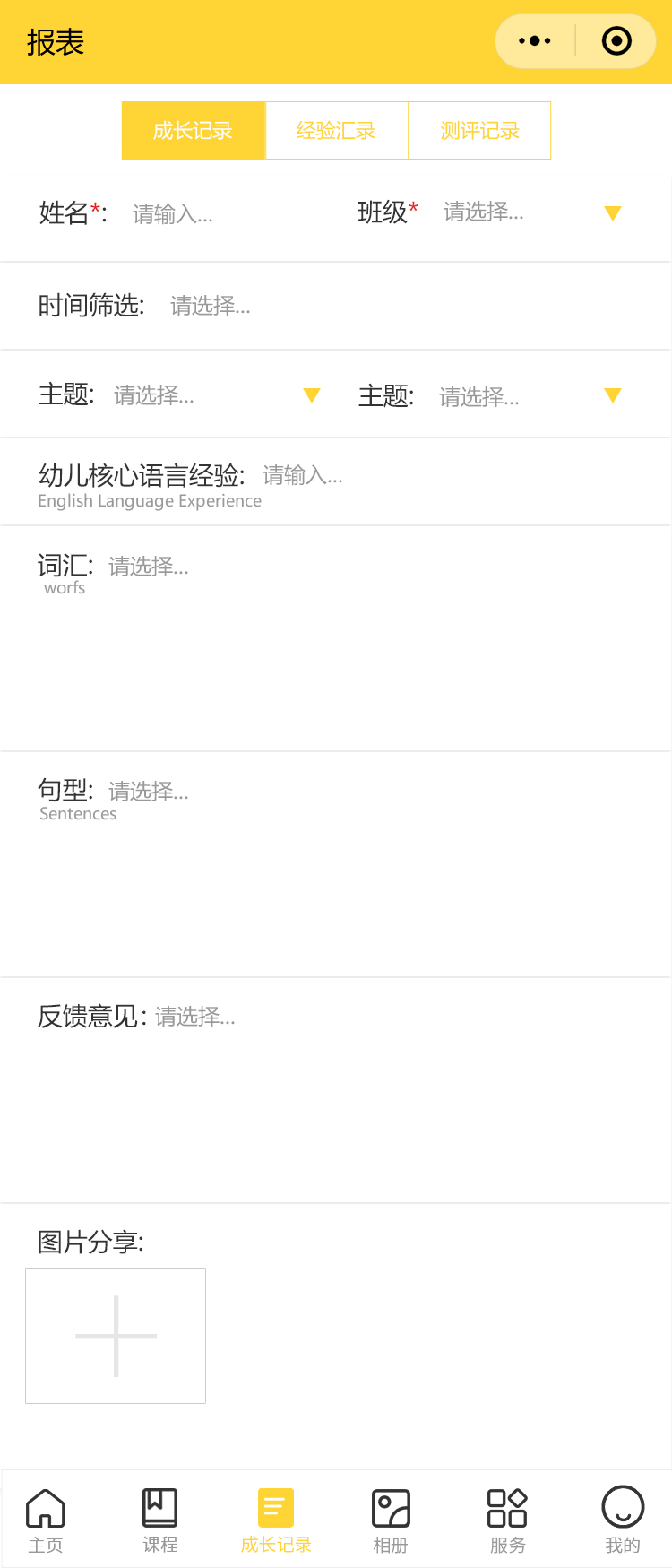Switch to the 服务 tab
672x1568 pixels.
click(x=507, y=1518)
